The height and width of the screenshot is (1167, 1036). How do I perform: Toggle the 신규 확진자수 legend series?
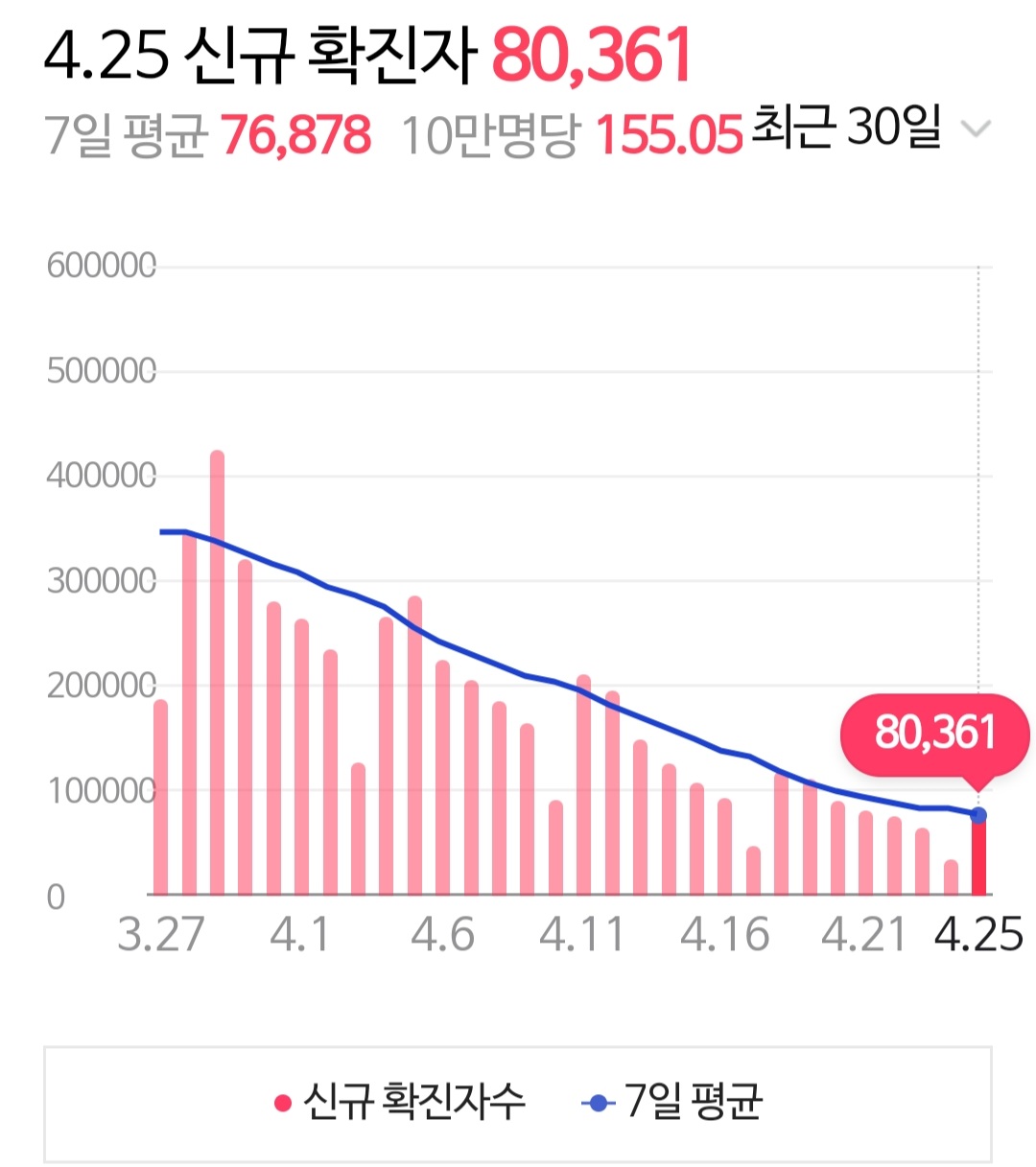400,1102
